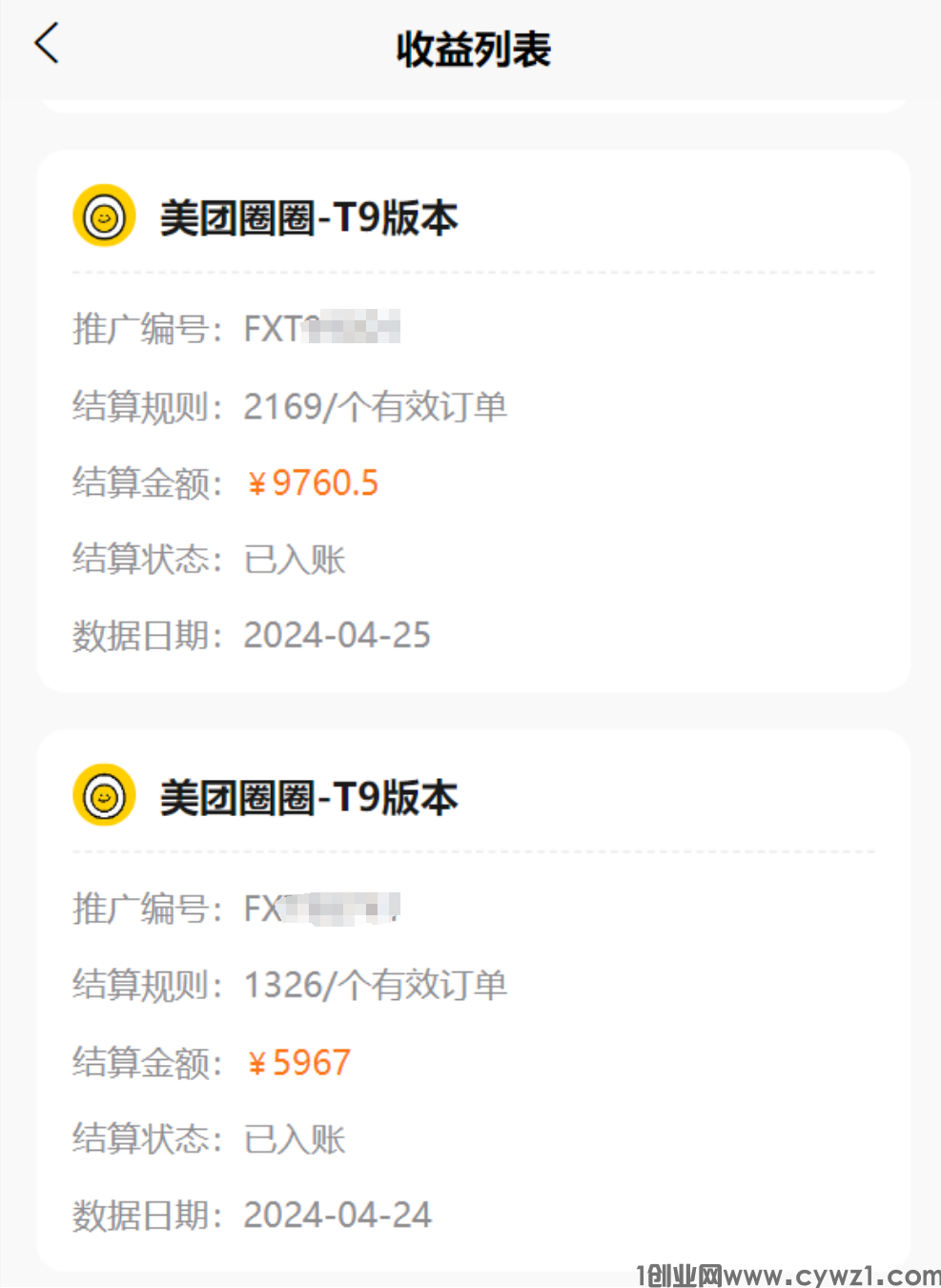
Task: Click the 2169/个有效订单 settlement rule
Action: pos(375,407)
